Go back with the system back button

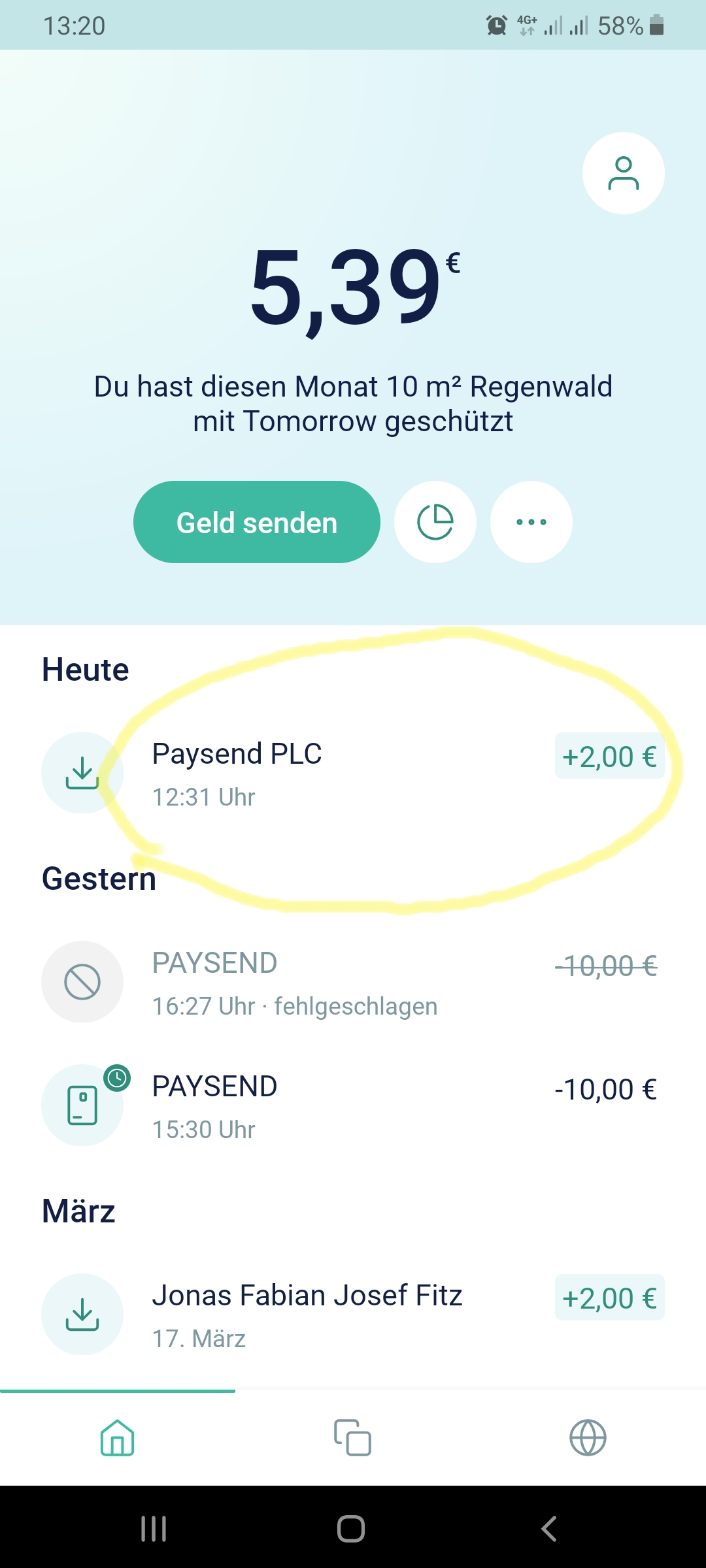pyautogui.click(x=549, y=1529)
